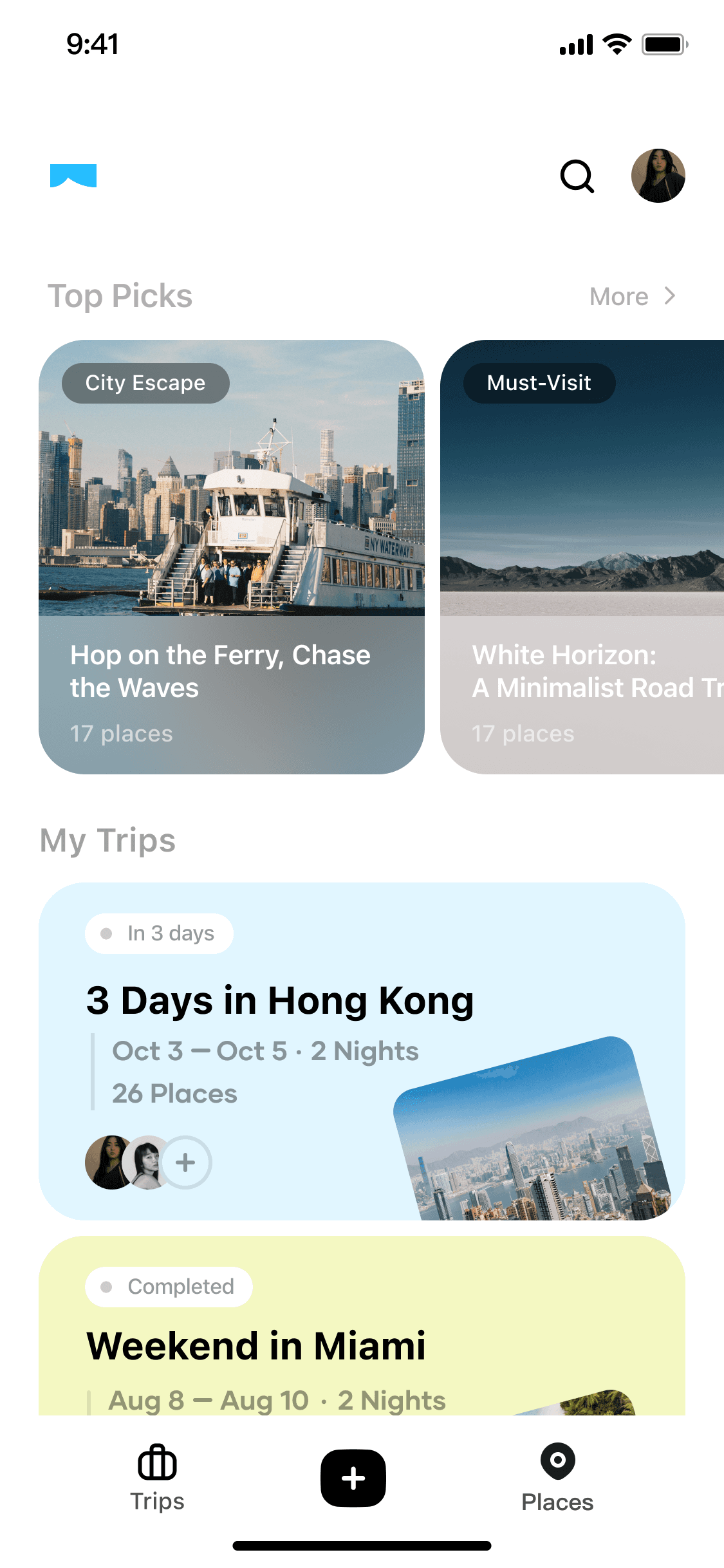Create a new trip with the plus button
This screenshot has height=1568, width=724.
tap(353, 1478)
